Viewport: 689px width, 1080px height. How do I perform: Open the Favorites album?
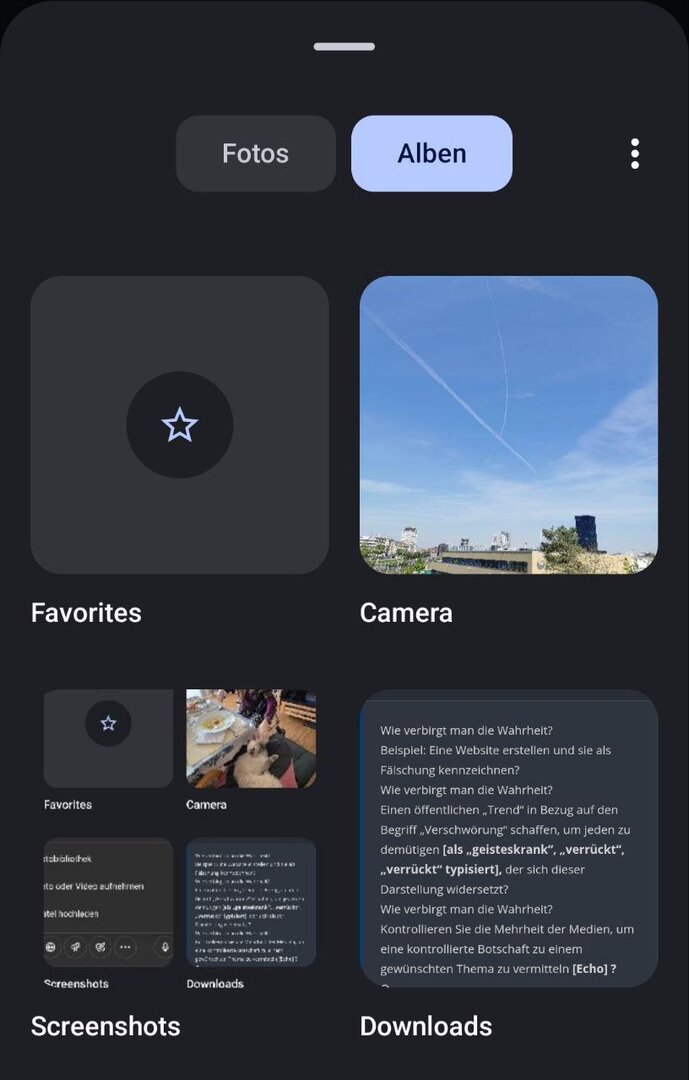pos(180,425)
